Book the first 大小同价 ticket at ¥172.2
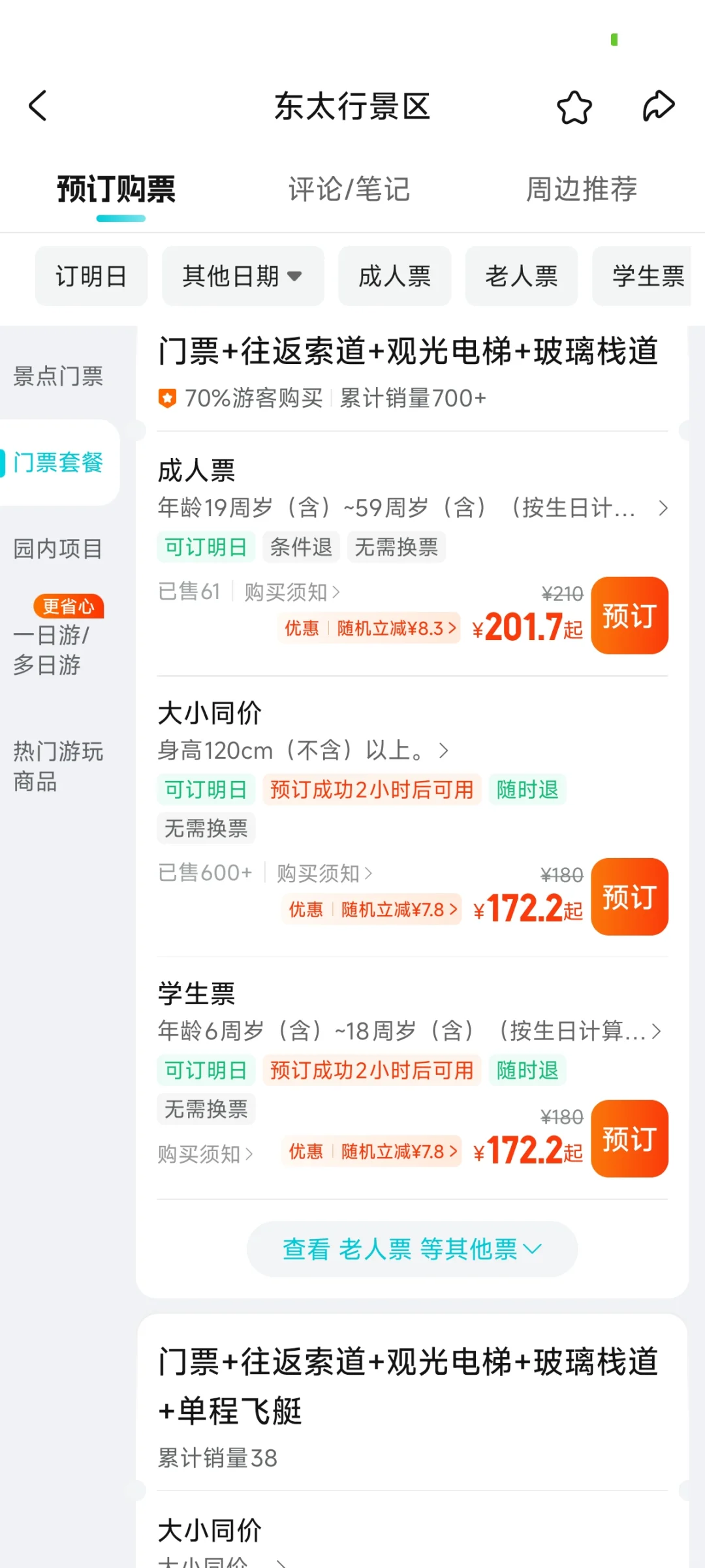 tap(629, 897)
